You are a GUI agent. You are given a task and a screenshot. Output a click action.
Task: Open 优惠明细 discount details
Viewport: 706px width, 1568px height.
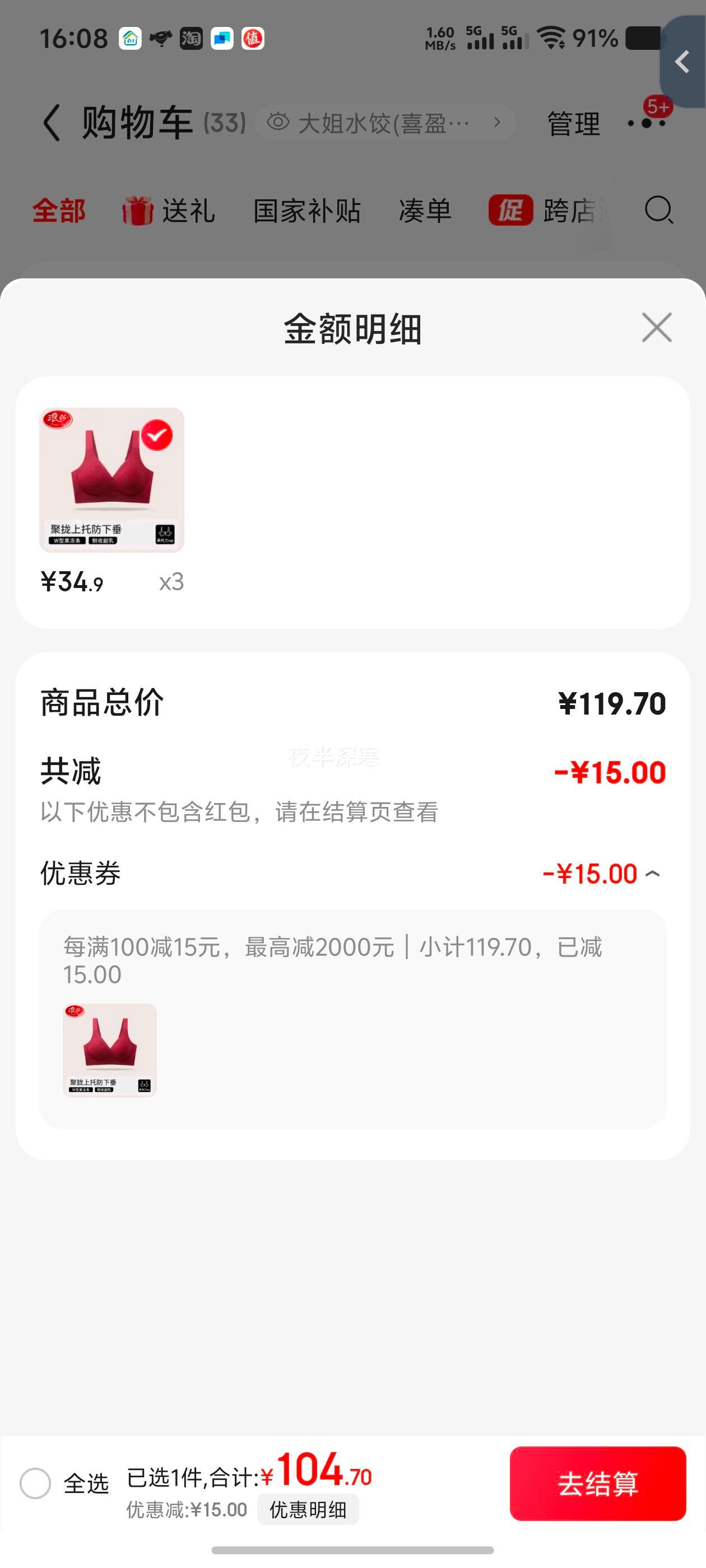click(x=308, y=1510)
